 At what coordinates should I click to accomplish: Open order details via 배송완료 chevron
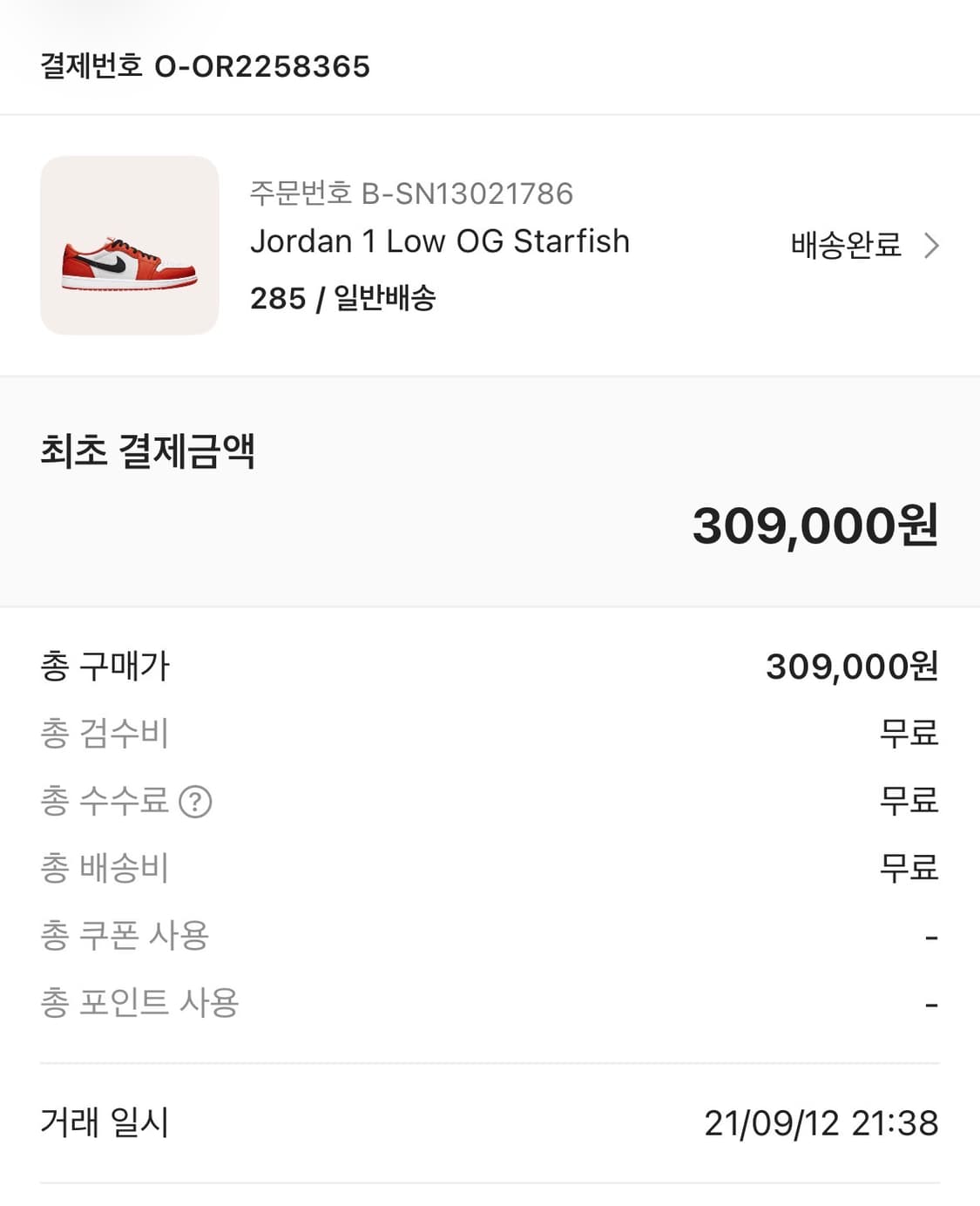click(x=933, y=246)
